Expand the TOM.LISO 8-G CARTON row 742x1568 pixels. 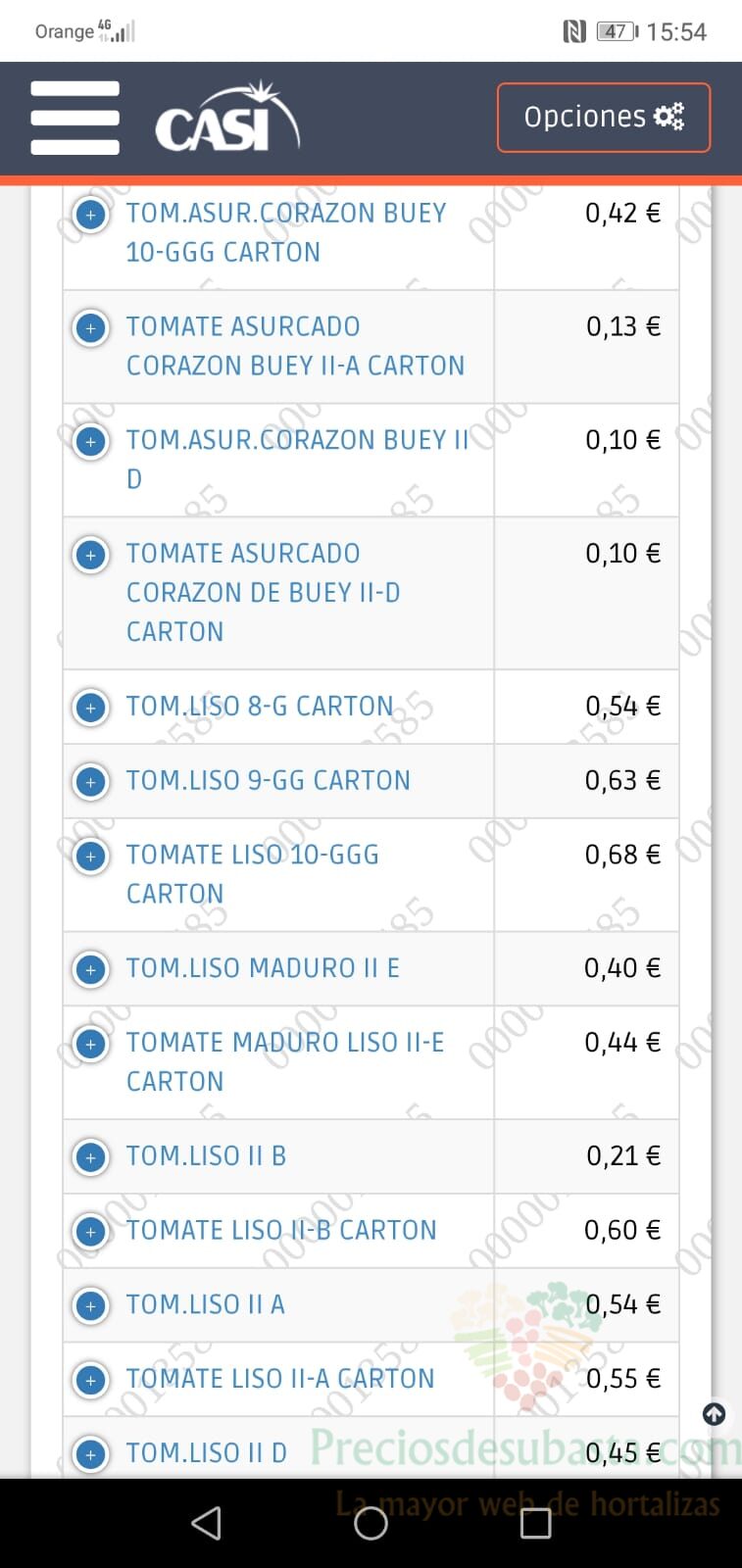click(91, 708)
